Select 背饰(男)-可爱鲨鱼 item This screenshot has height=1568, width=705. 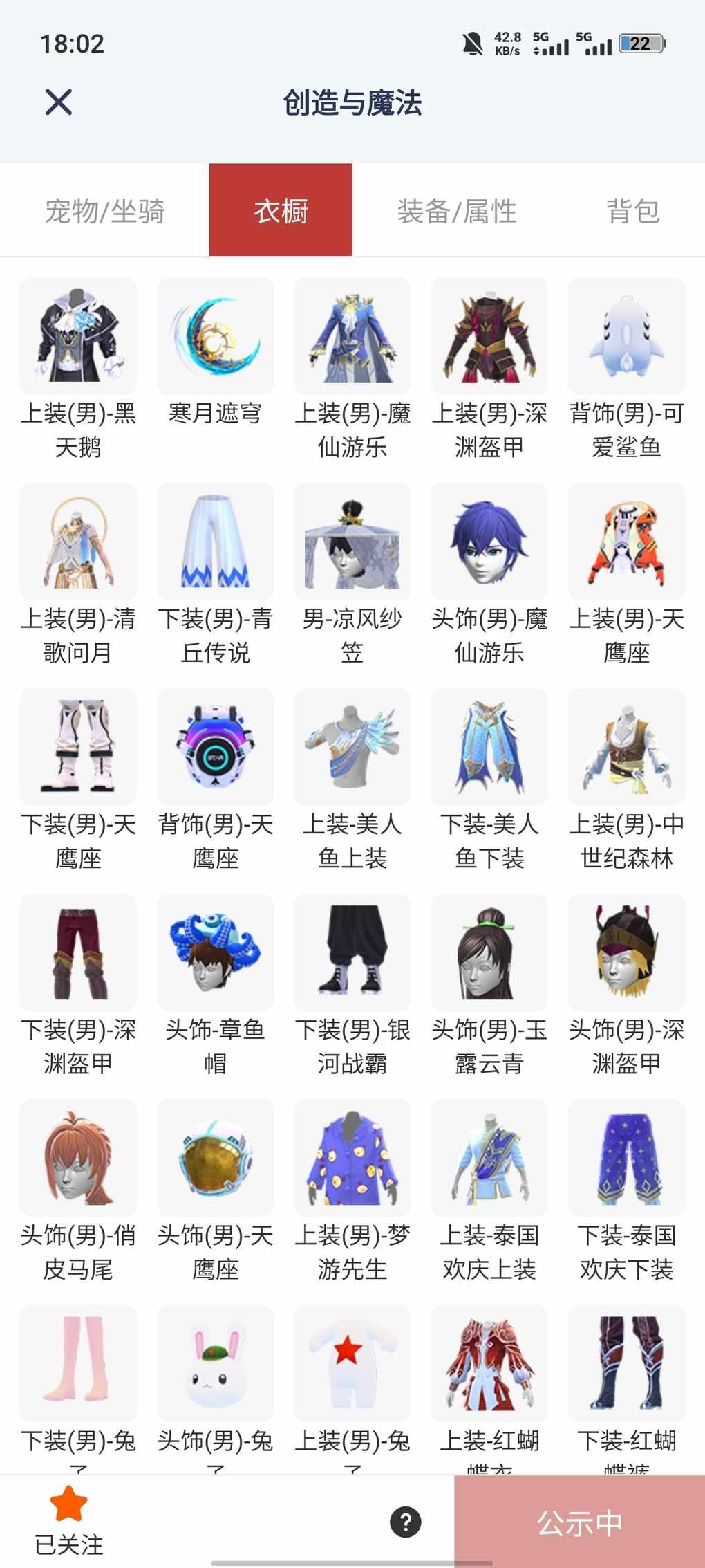pyautogui.click(x=626, y=336)
